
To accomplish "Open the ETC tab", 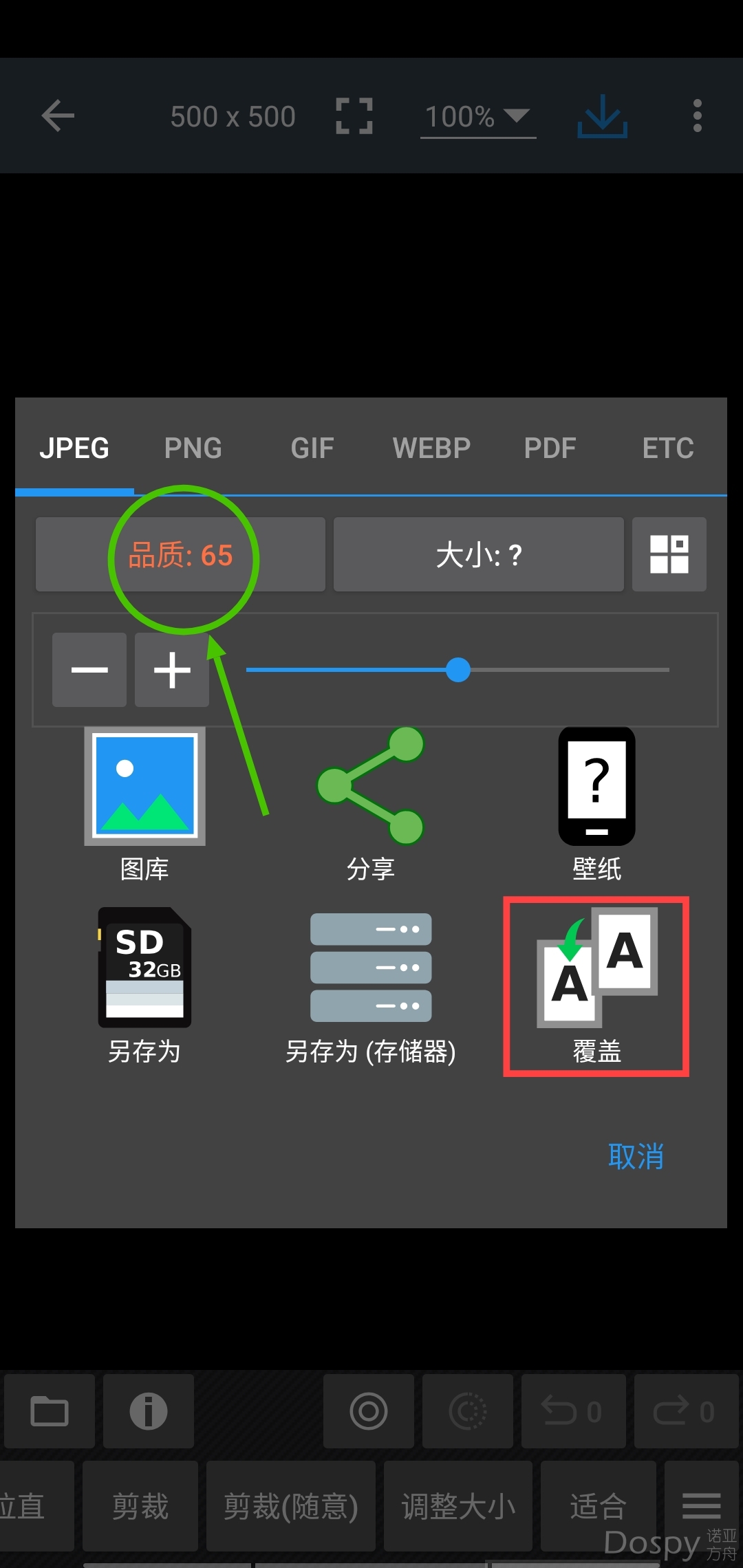I will [x=667, y=448].
